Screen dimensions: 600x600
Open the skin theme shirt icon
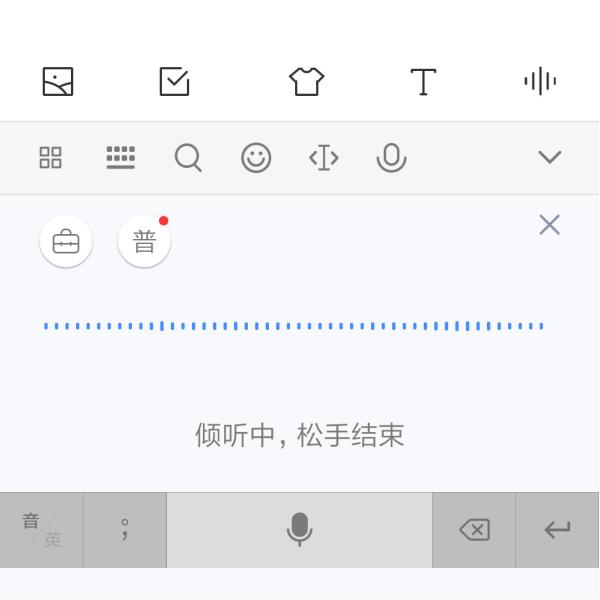point(306,81)
